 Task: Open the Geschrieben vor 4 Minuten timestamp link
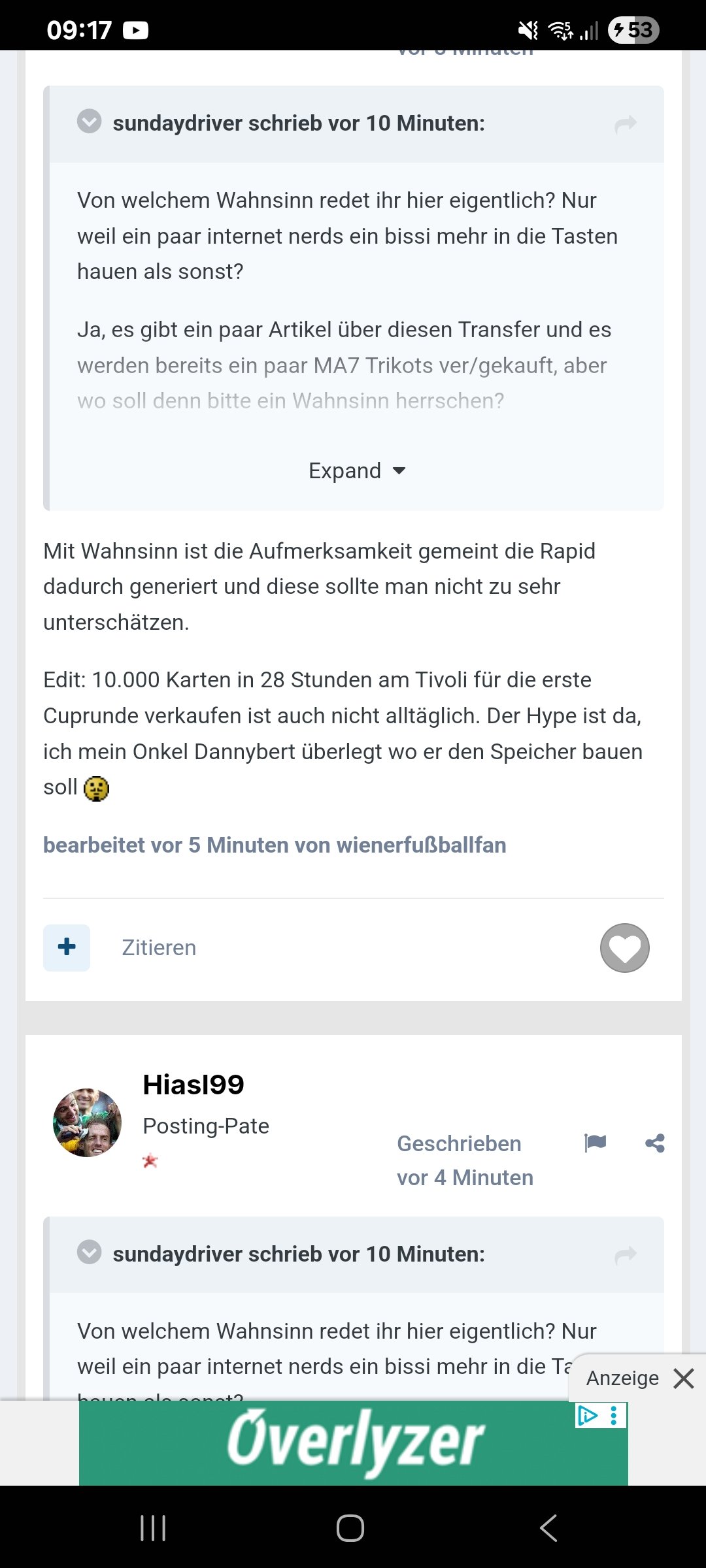click(x=465, y=1160)
